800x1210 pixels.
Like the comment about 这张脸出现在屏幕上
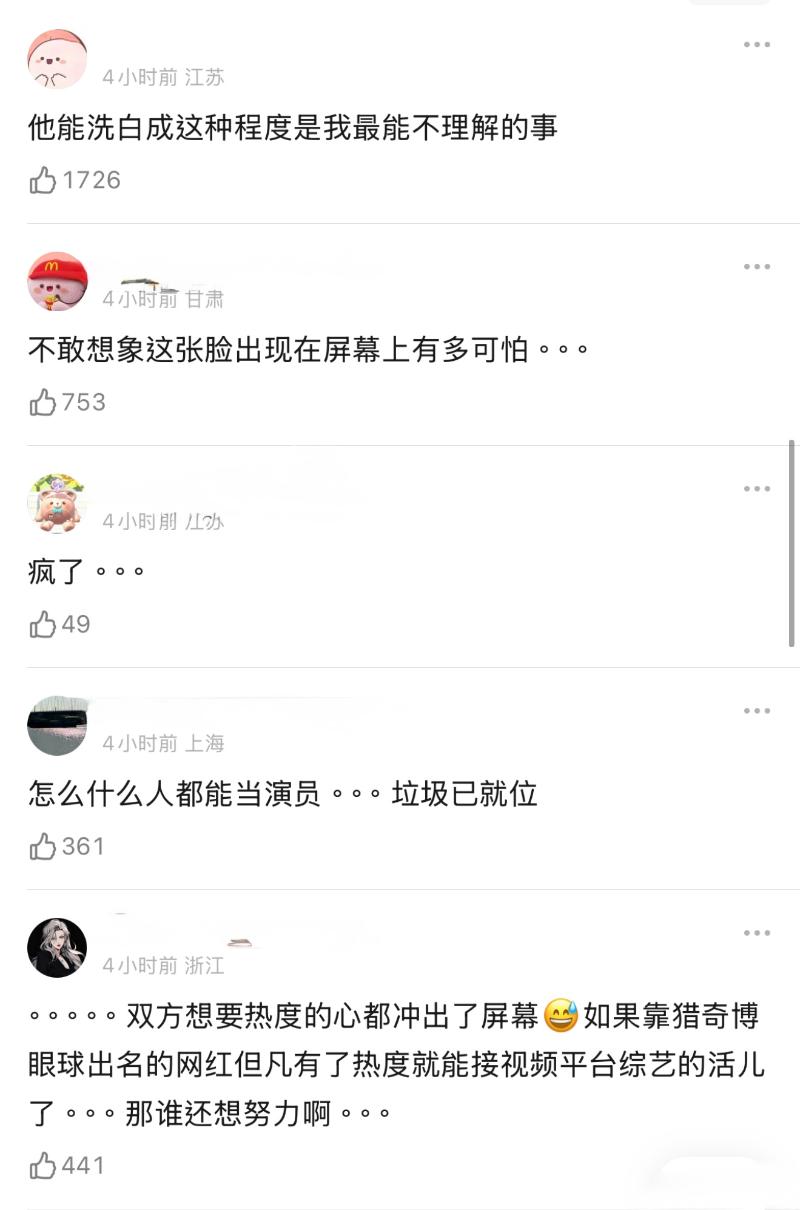[x=43, y=402]
